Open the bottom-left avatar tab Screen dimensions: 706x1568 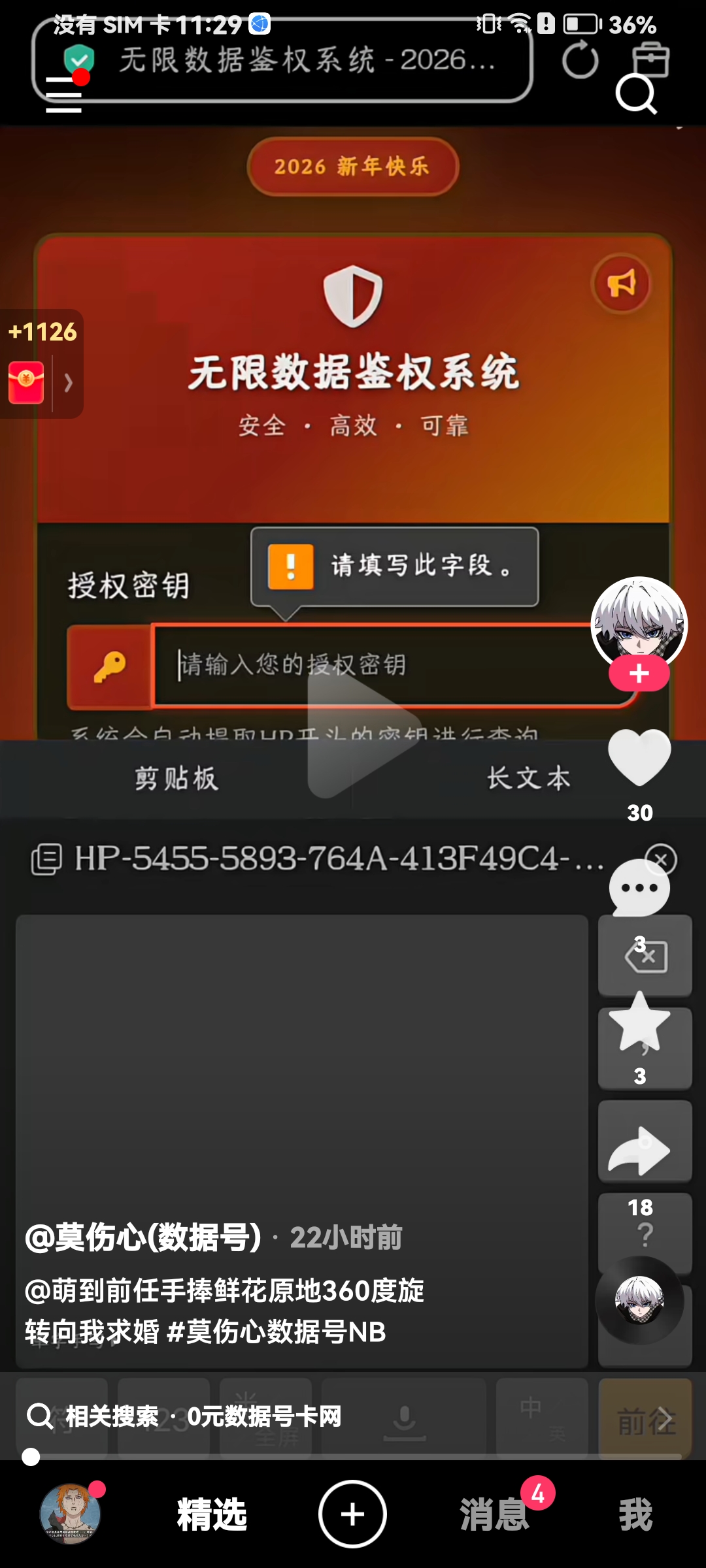(70, 1514)
